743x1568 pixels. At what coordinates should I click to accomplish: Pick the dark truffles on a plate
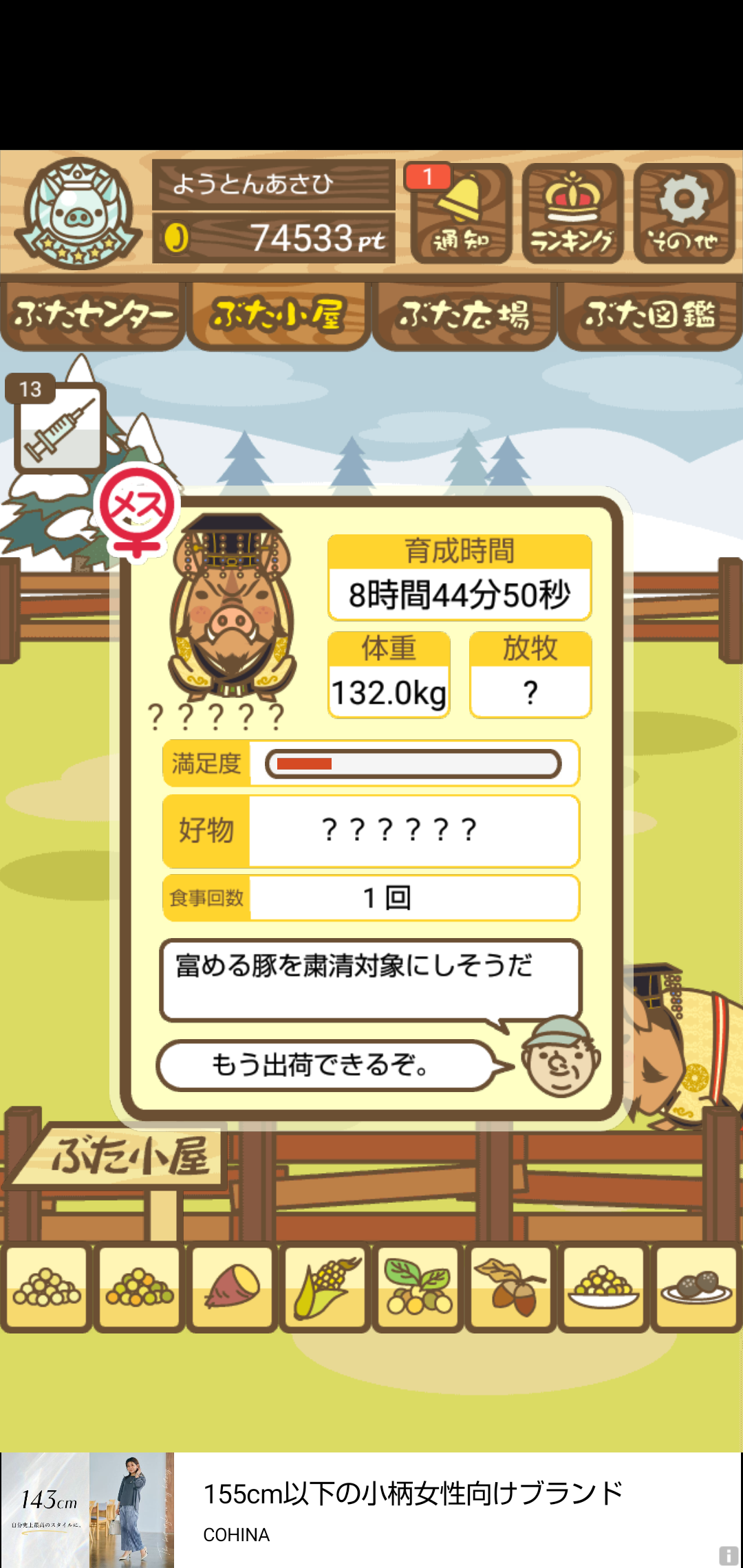(696, 1287)
